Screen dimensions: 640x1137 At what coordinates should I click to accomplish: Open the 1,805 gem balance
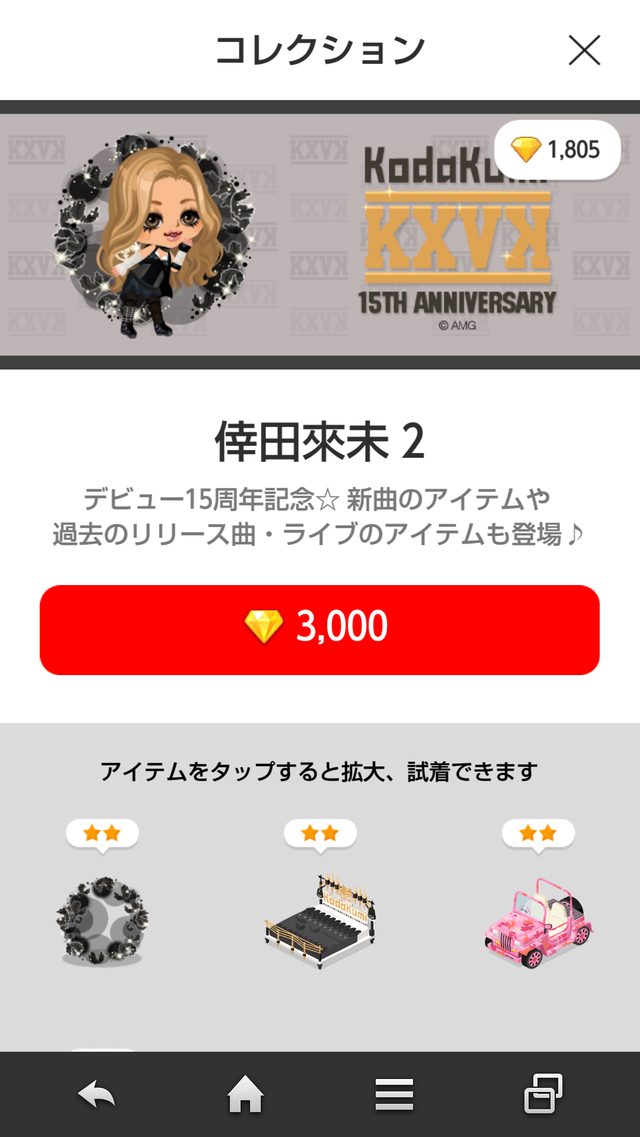point(557,151)
